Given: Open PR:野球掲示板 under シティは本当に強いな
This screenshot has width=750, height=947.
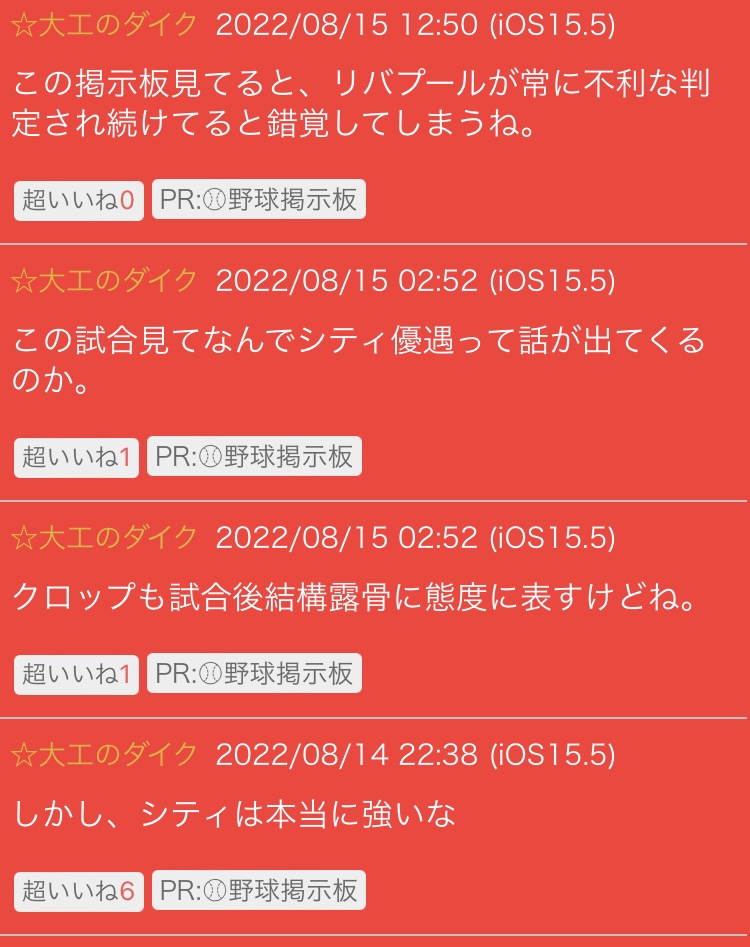Looking at the screenshot, I should click(x=258, y=891).
